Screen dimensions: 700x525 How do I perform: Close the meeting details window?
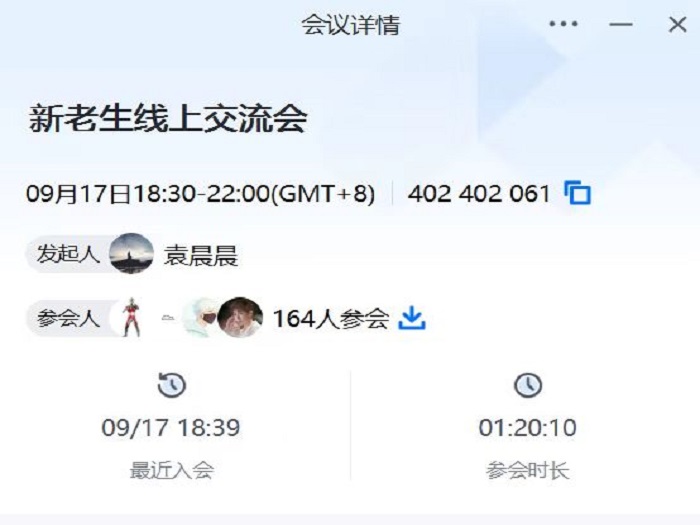click(677, 24)
